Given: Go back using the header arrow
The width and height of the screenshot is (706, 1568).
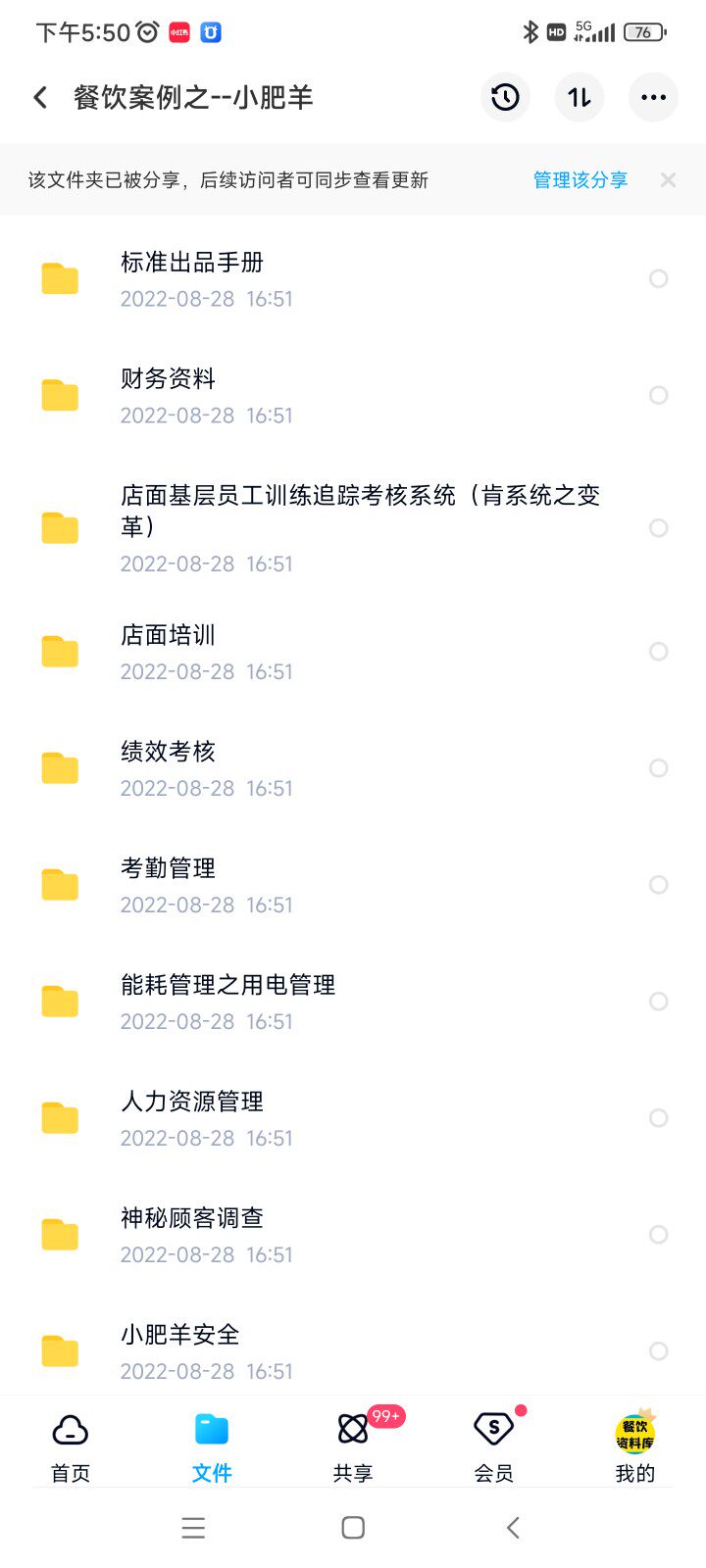Looking at the screenshot, I should (x=40, y=97).
